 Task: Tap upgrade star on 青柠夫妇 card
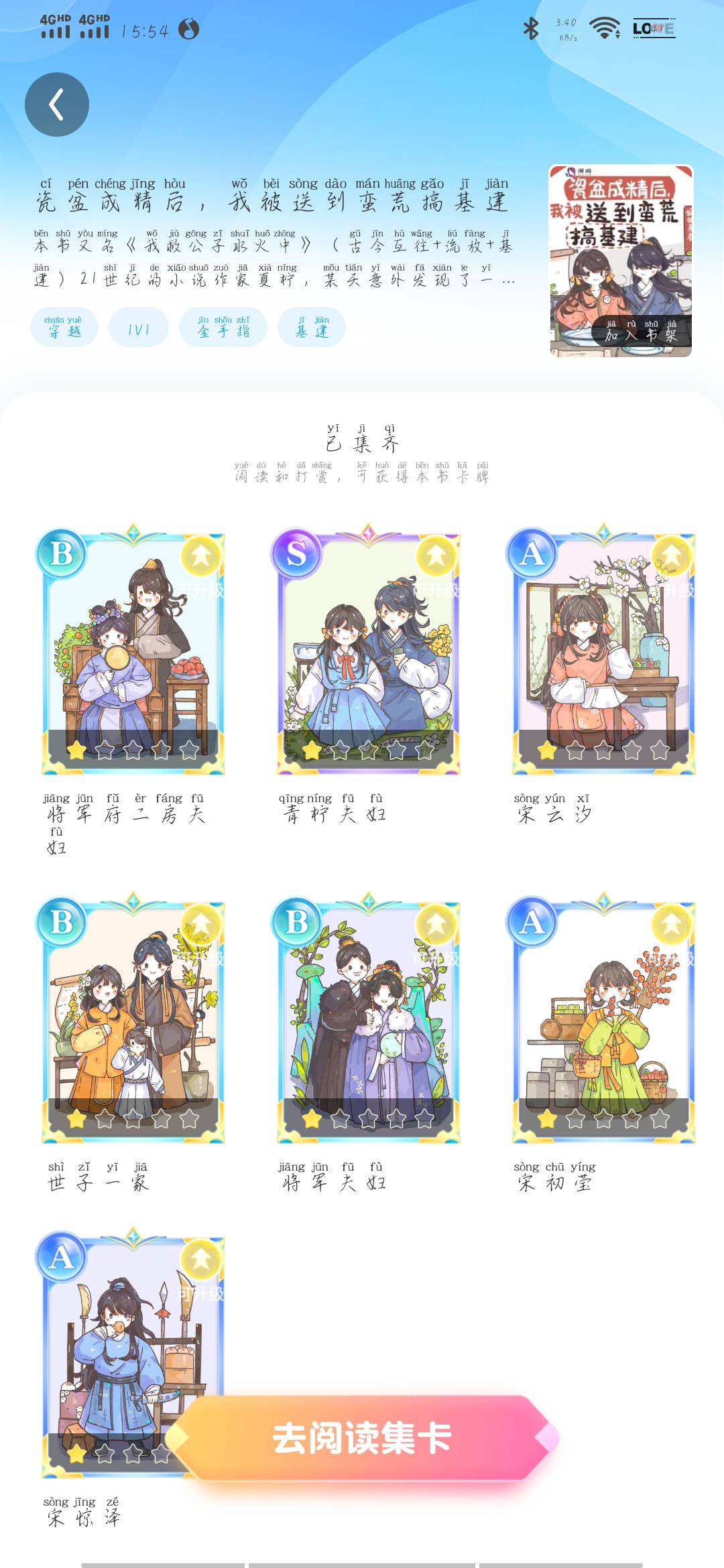[436, 556]
